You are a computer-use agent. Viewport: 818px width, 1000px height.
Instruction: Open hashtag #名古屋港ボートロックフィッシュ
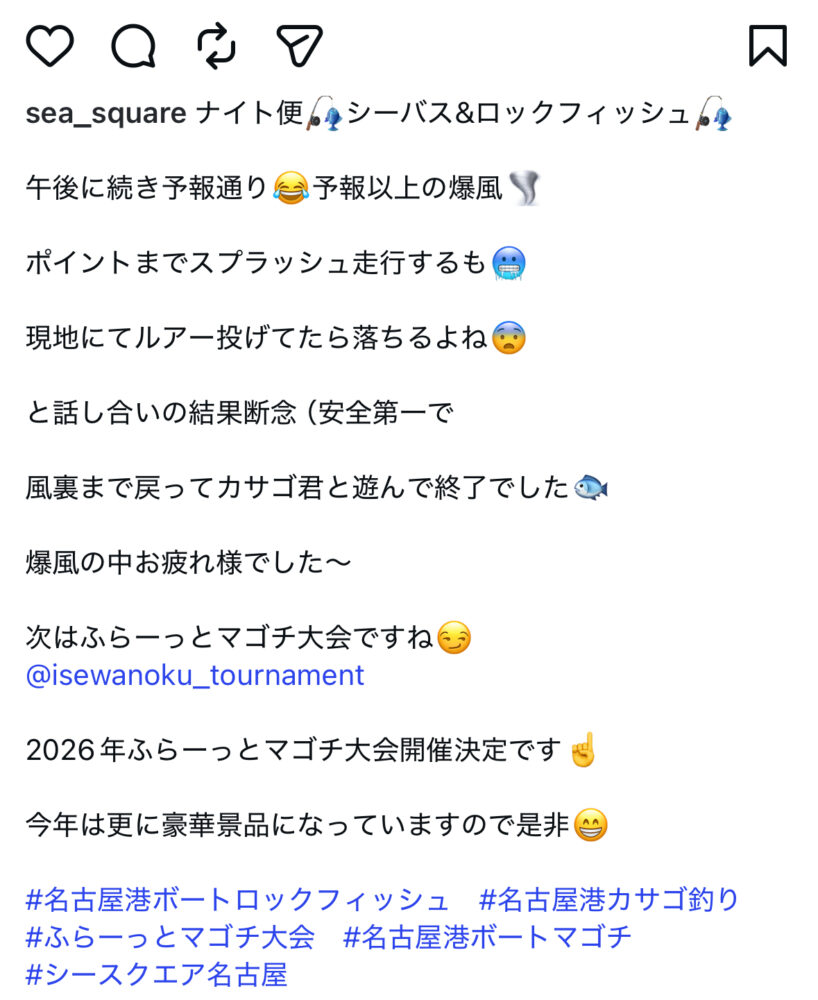pyautogui.click(x=237, y=900)
